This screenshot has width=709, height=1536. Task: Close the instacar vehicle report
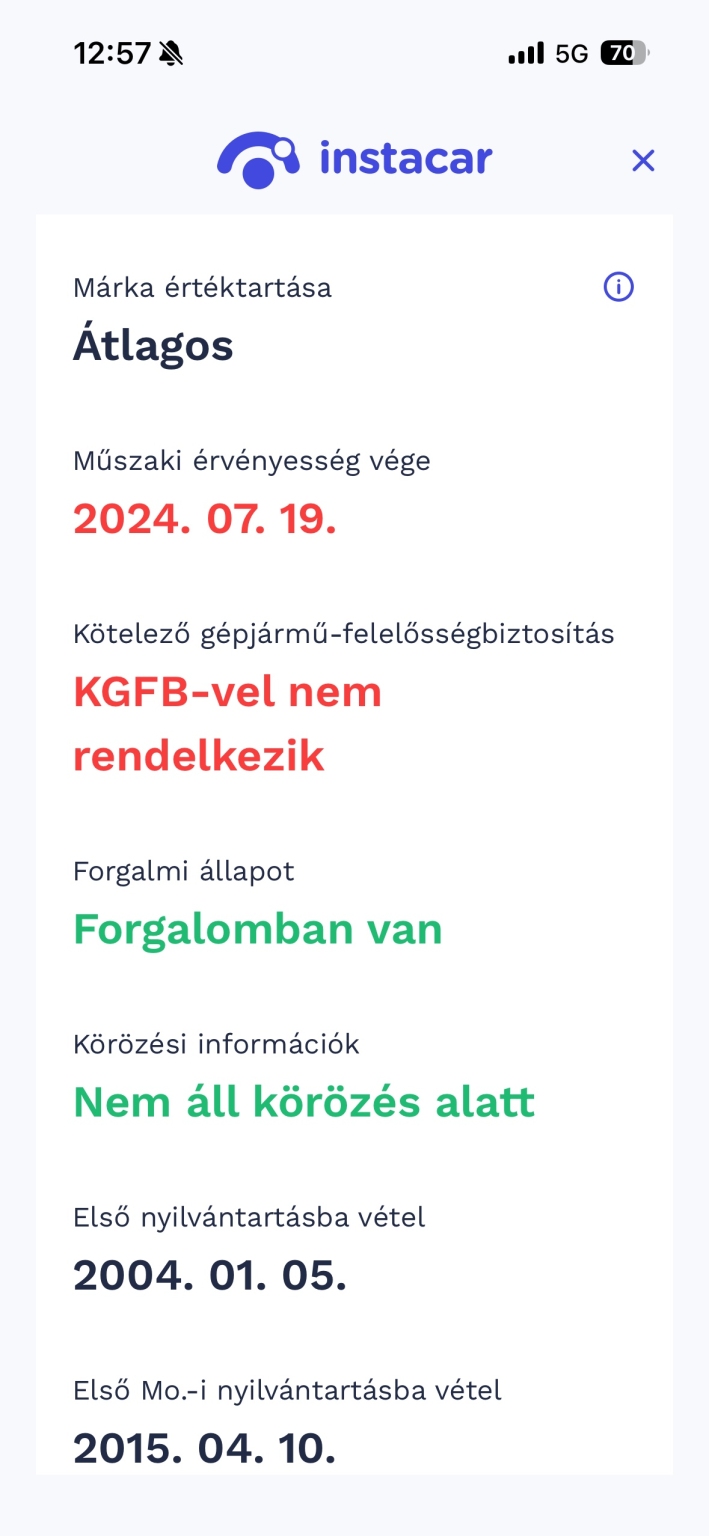tap(643, 160)
